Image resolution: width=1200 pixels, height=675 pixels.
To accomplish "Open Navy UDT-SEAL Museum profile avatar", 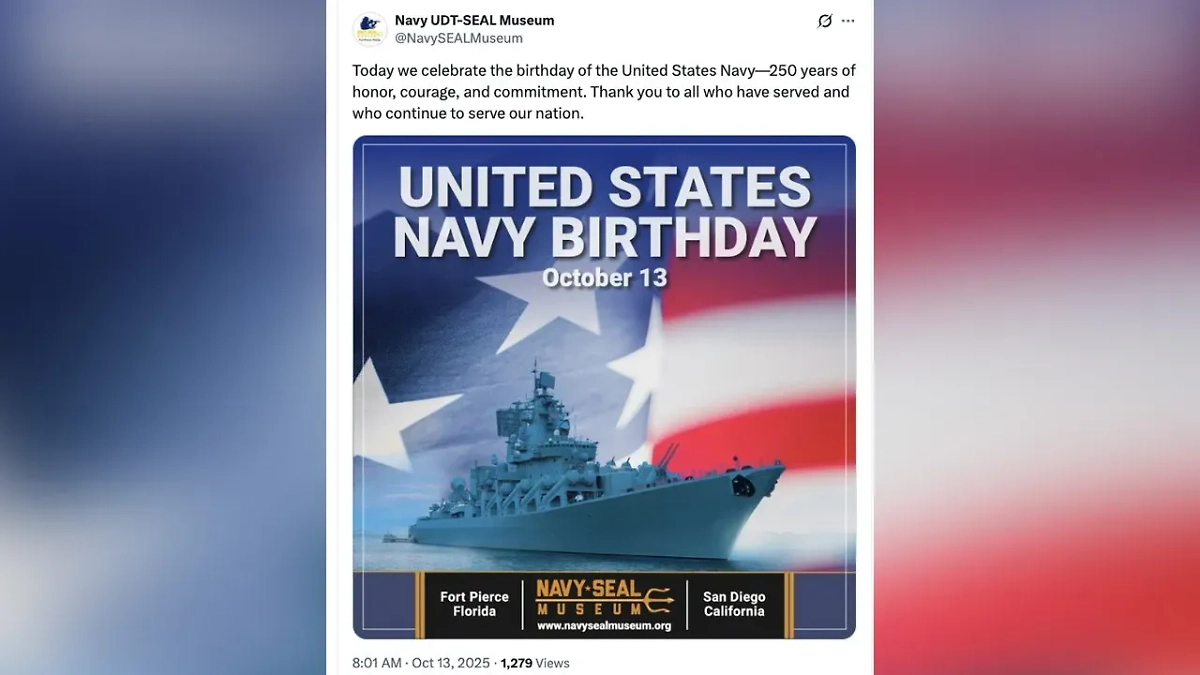I will (x=370, y=29).
